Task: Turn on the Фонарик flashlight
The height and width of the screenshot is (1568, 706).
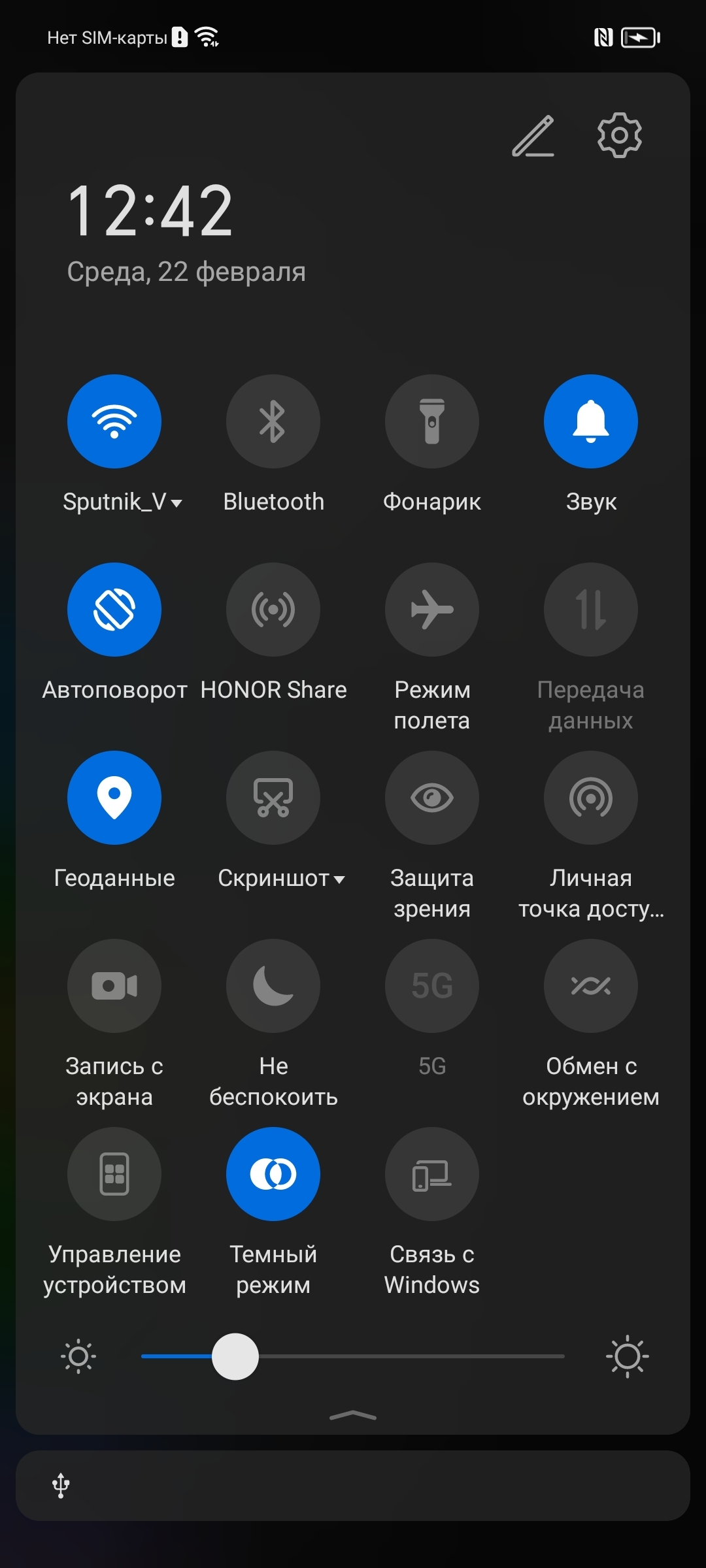Action: point(432,421)
